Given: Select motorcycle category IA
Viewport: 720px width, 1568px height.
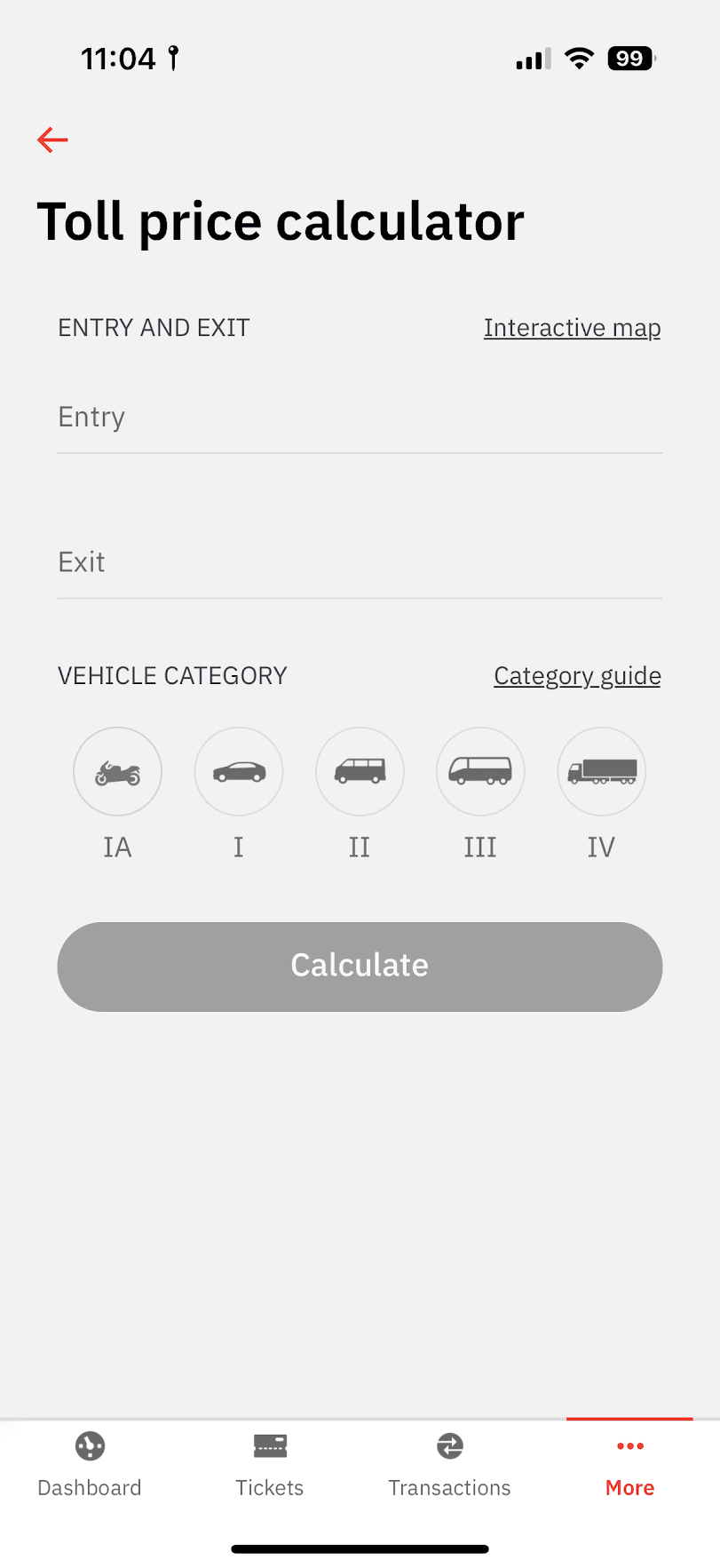Looking at the screenshot, I should tap(117, 772).
